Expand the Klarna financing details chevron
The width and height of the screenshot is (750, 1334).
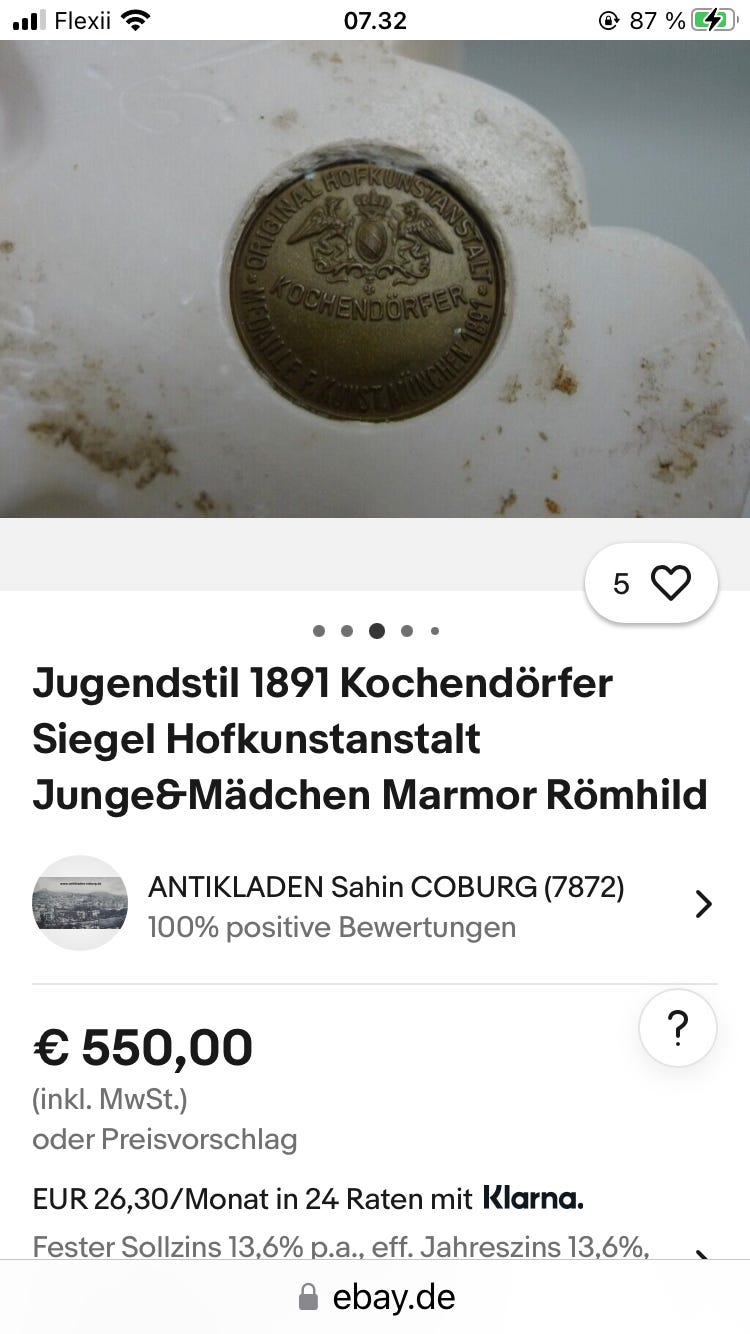tap(704, 1252)
